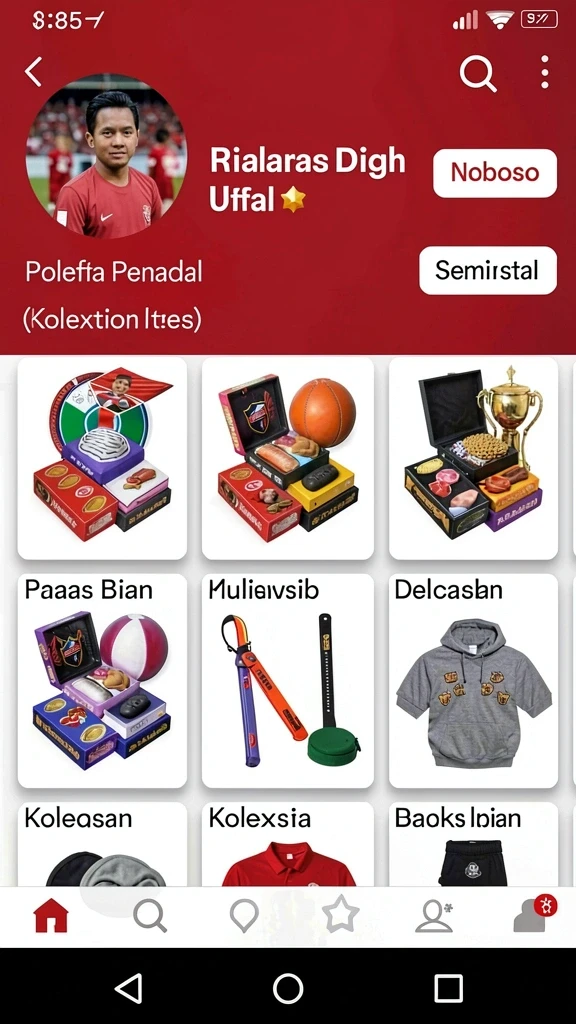Image resolution: width=576 pixels, height=1024 pixels.
Task: Open the favorites star tab
Action: click(x=341, y=914)
